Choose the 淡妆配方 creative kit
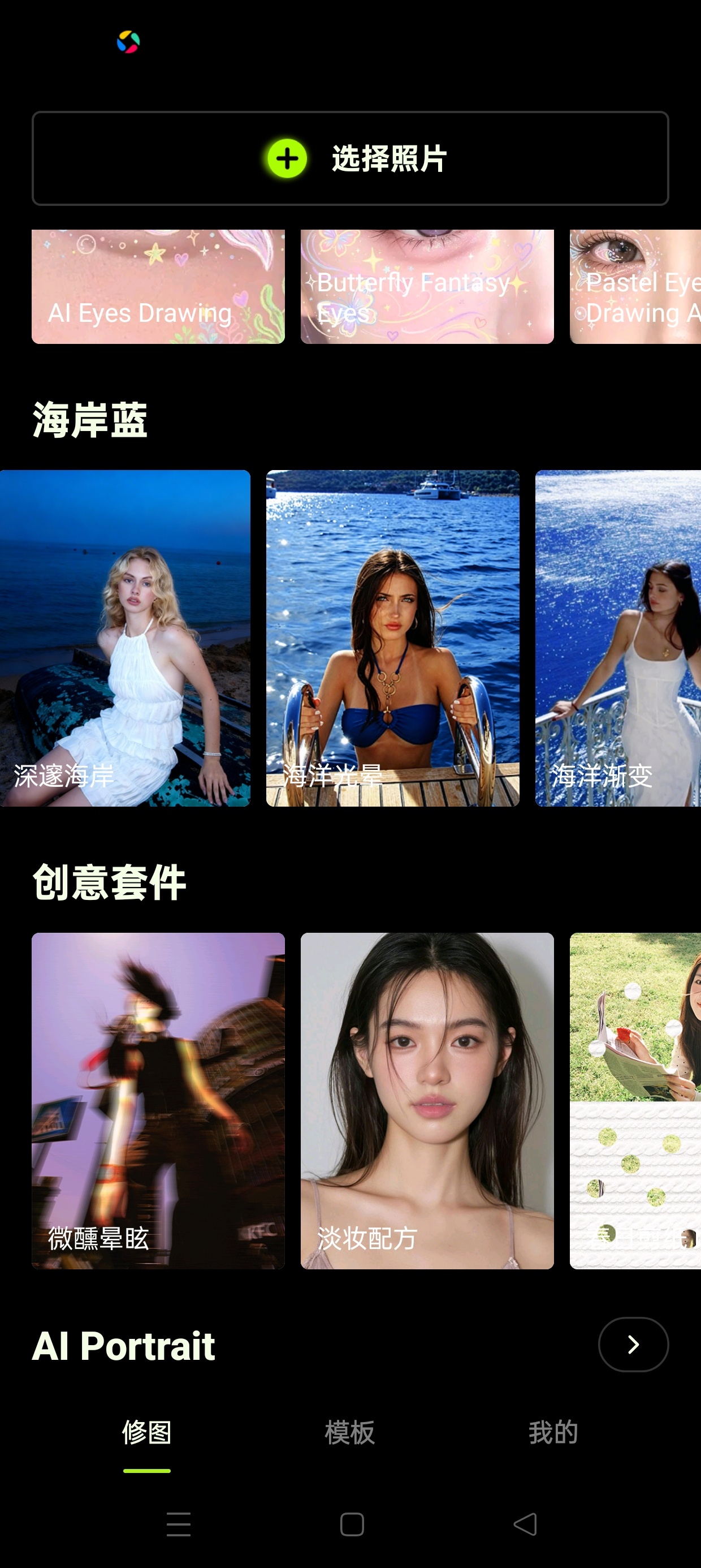 point(427,1101)
